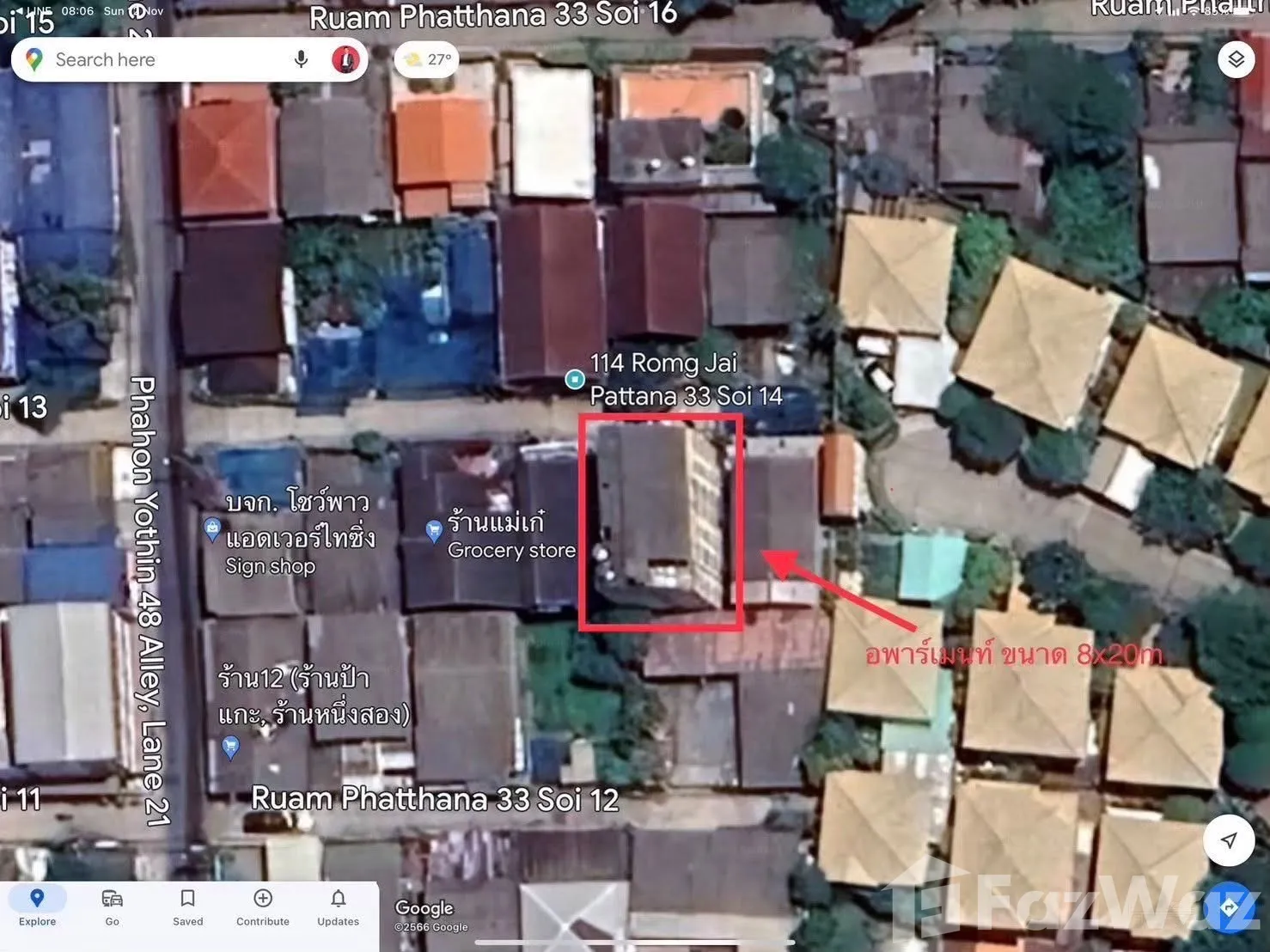Switch to the Explore tab
The height and width of the screenshot is (952, 1270).
(37, 908)
